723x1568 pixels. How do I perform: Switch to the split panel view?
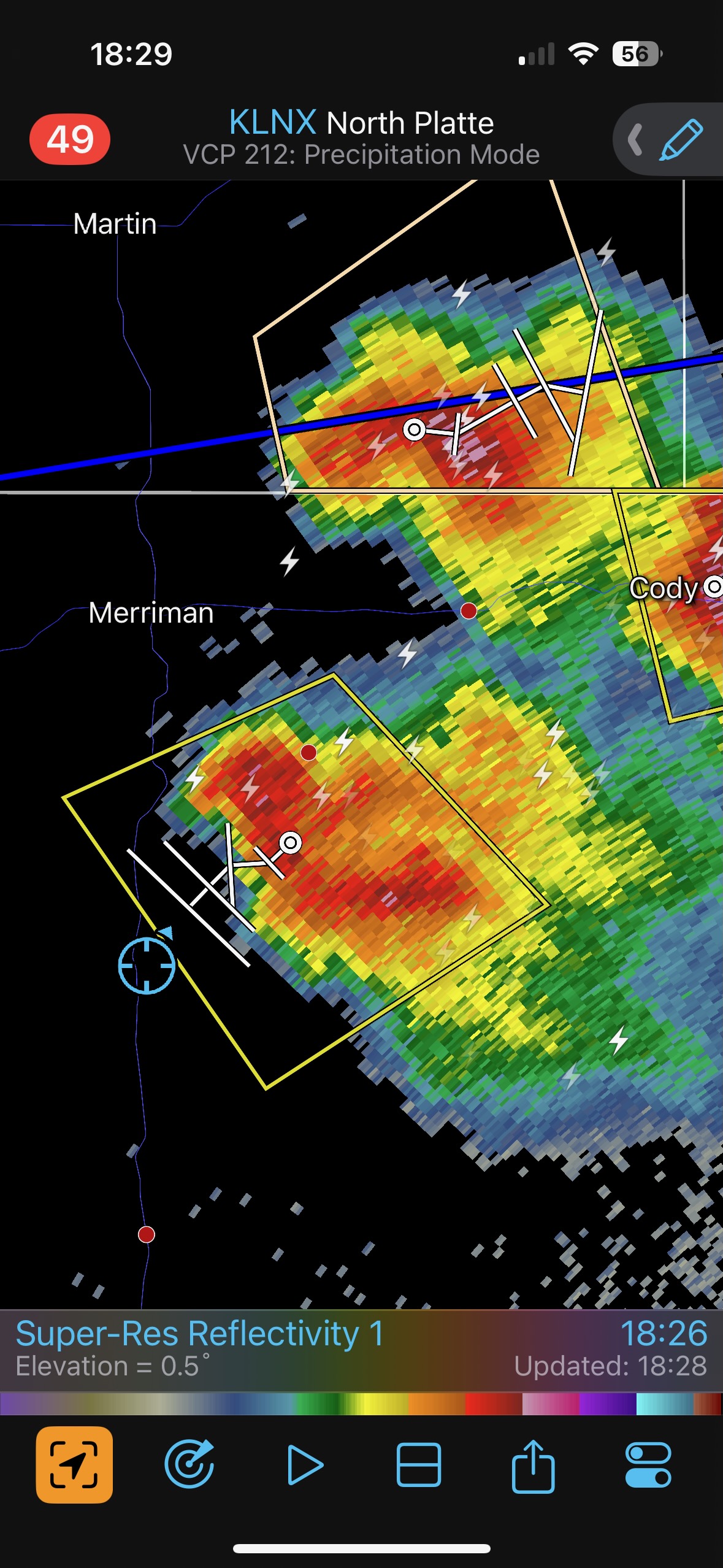pyautogui.click(x=419, y=1464)
